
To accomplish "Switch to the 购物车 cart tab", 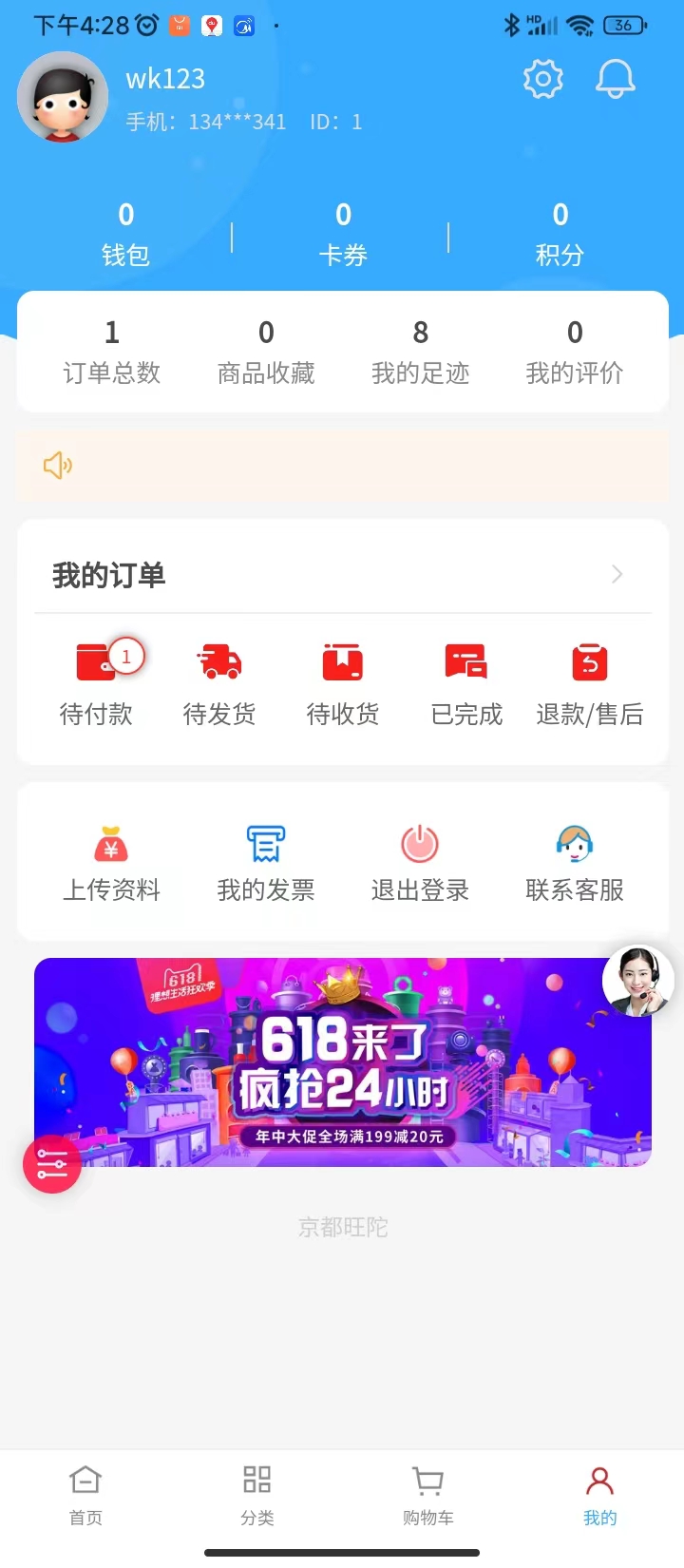I will coord(428,1496).
